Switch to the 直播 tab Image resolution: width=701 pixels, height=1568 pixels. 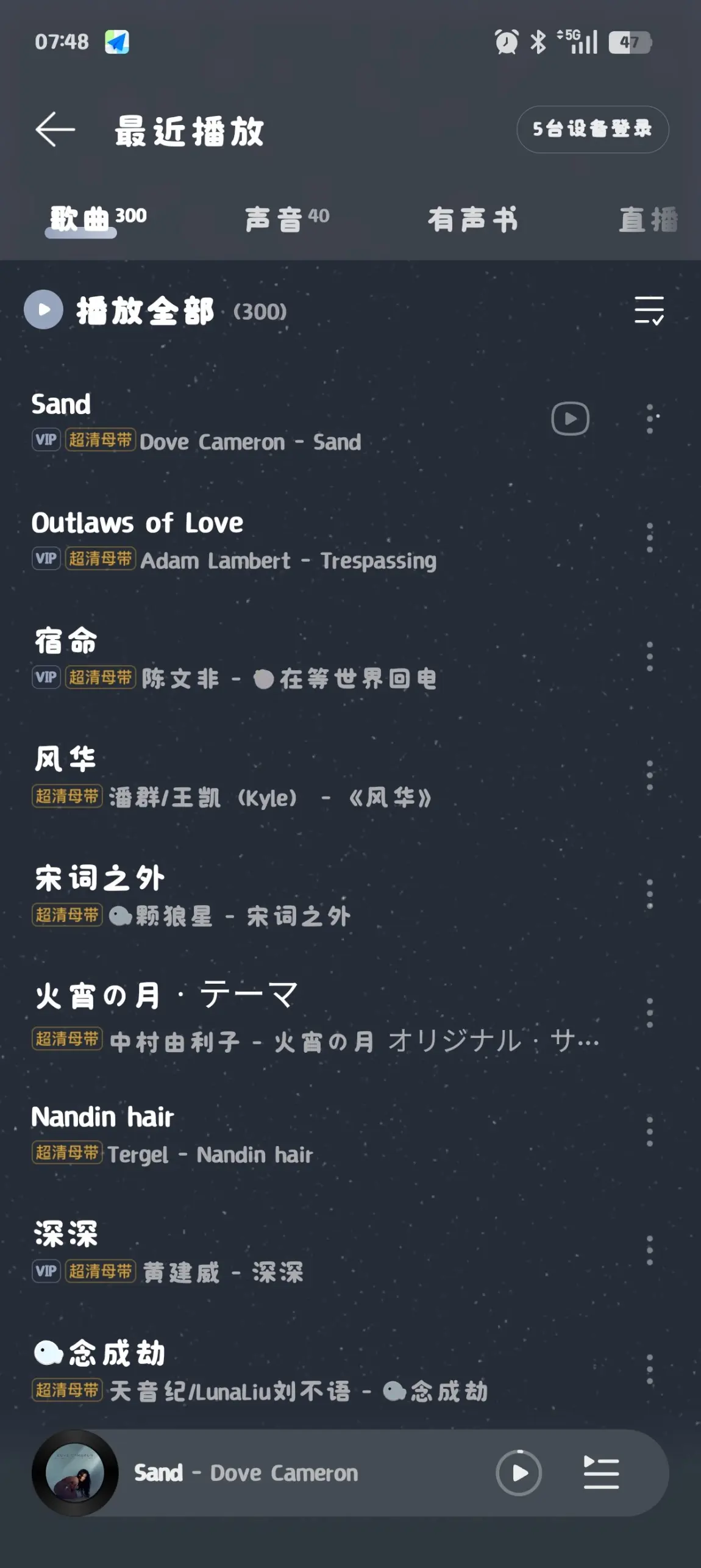coord(647,219)
